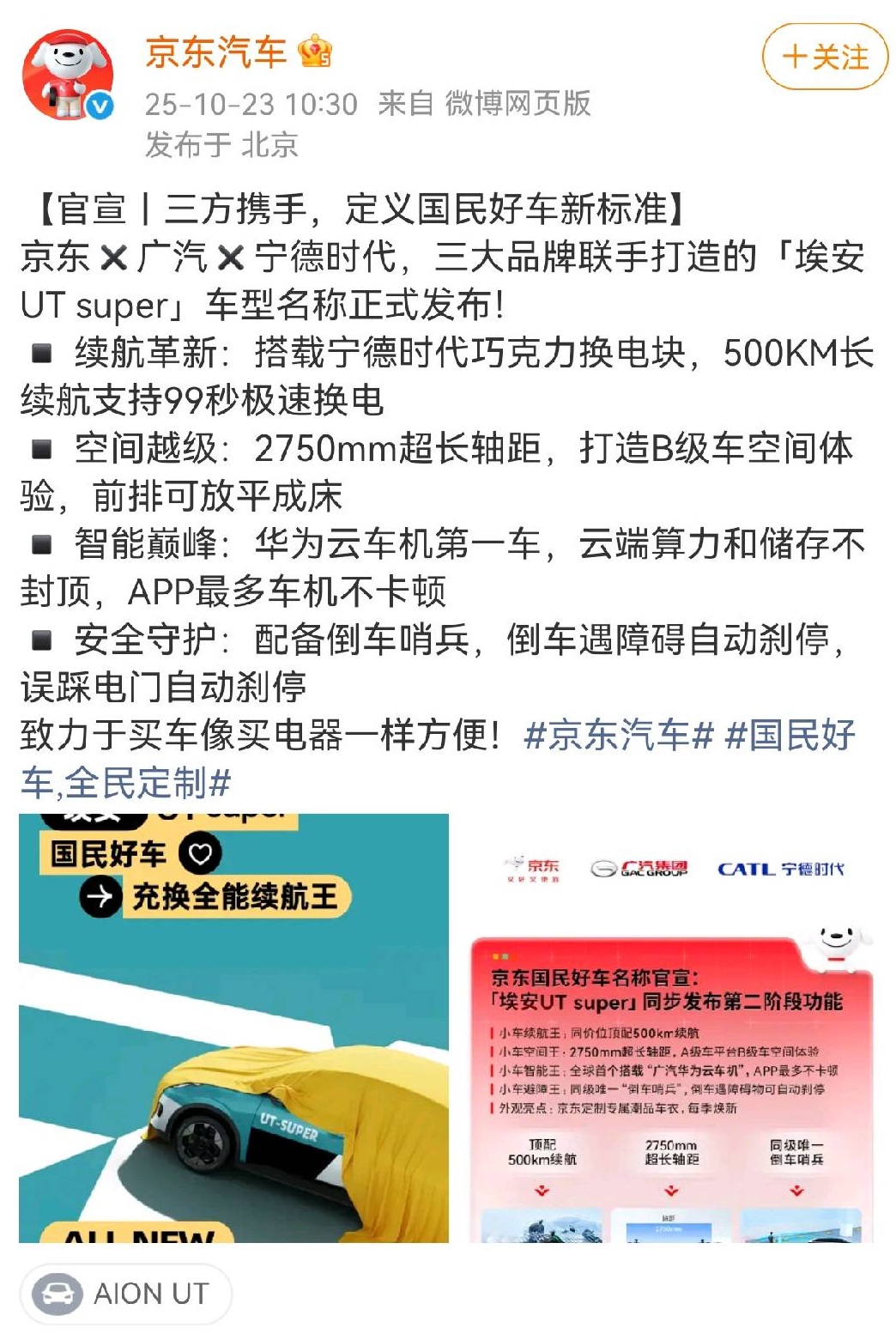Follow 京东汽车 with the 关注 button
The width and height of the screenshot is (896, 1340).
[824, 58]
